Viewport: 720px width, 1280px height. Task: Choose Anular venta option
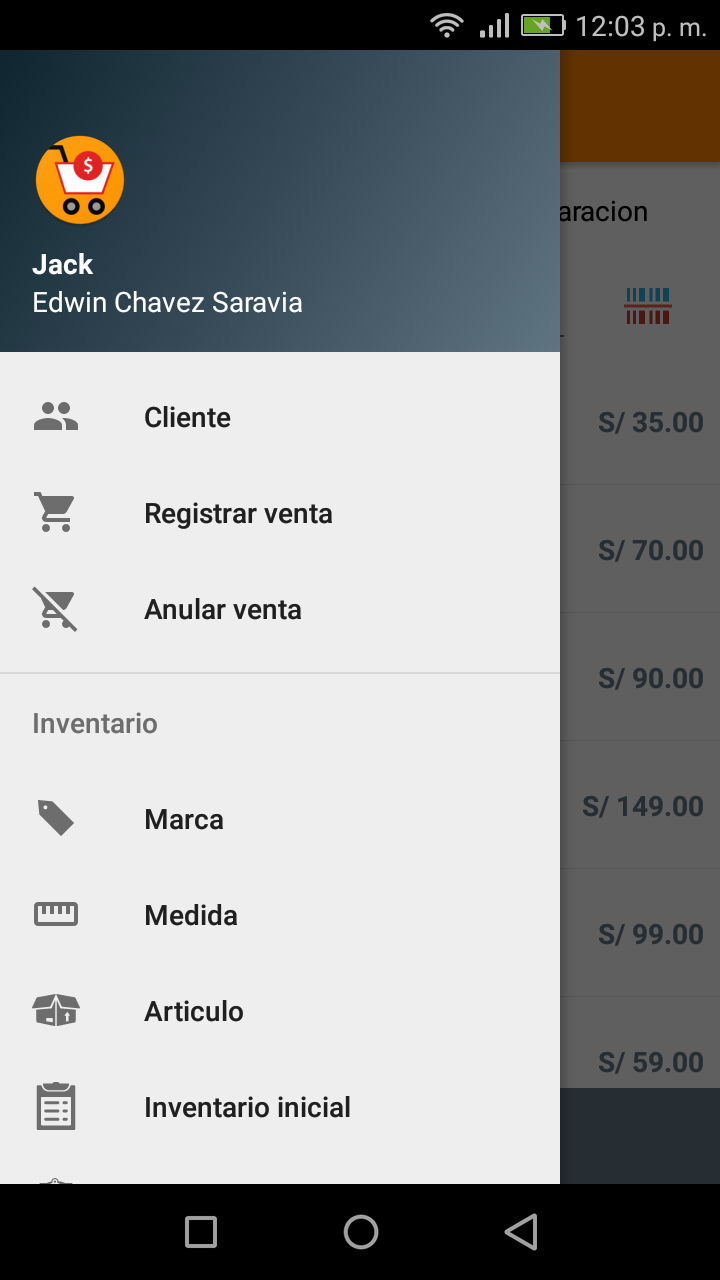(x=222, y=610)
